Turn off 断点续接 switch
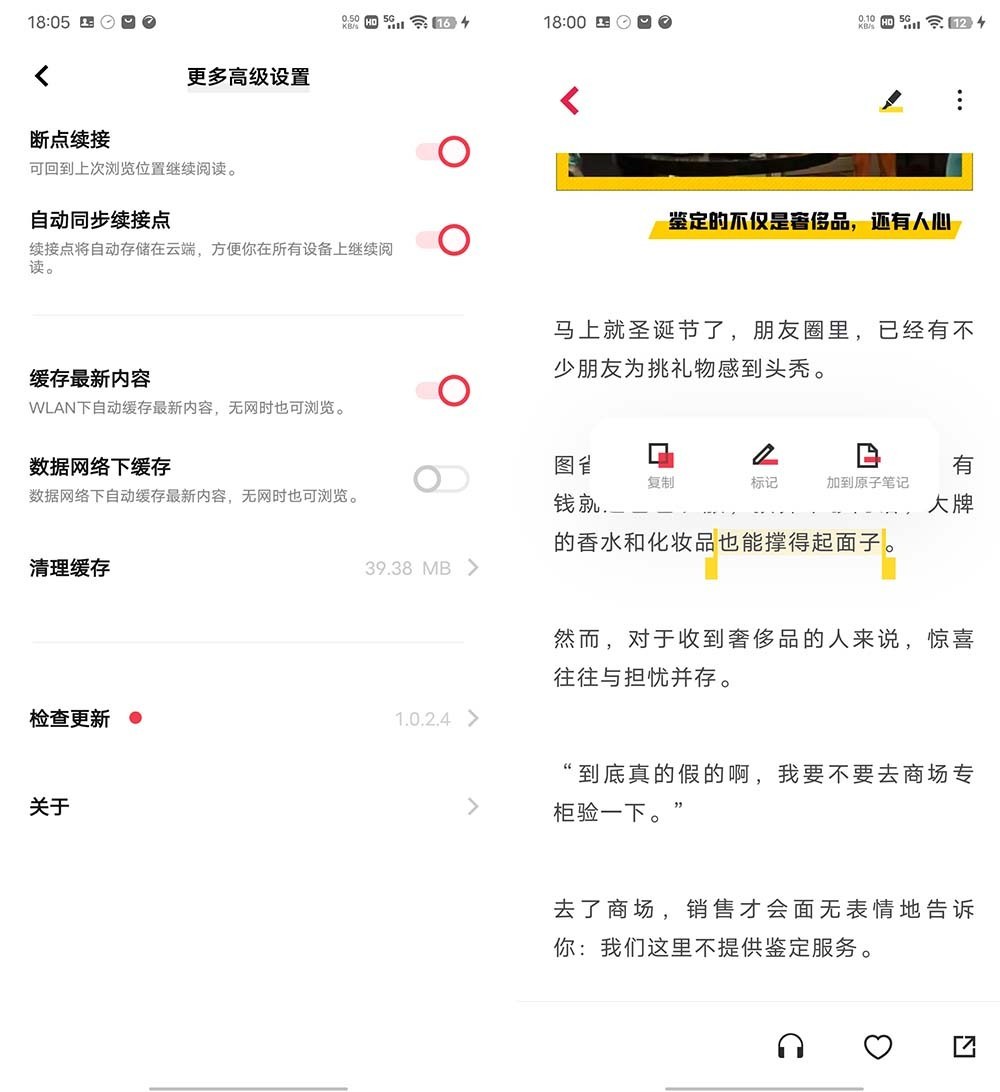Screen dimensions: 1000x1092 click(x=443, y=152)
